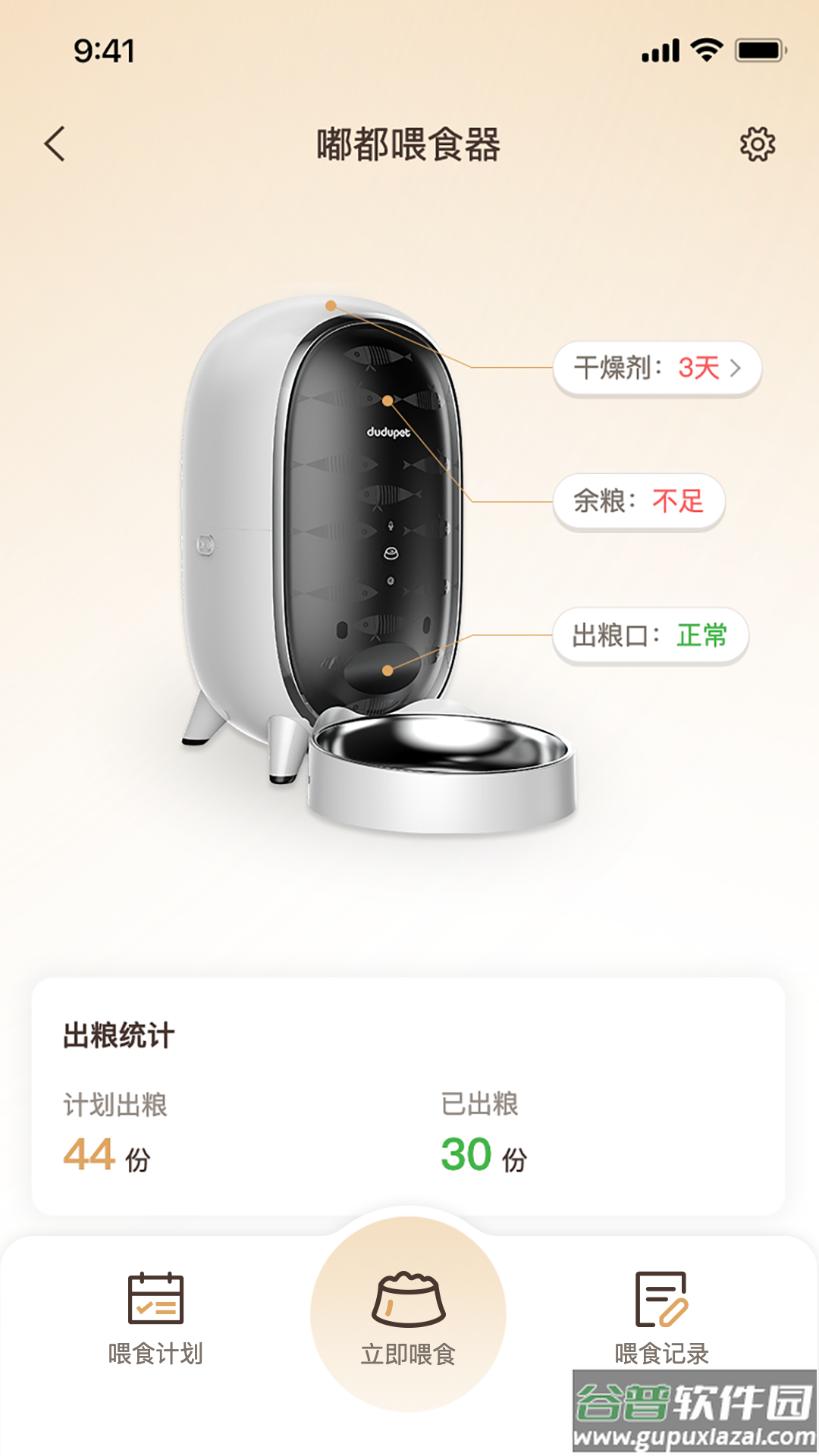Tap the hotspot dot at the 出粮口
The image size is (819, 1456).
(388, 670)
